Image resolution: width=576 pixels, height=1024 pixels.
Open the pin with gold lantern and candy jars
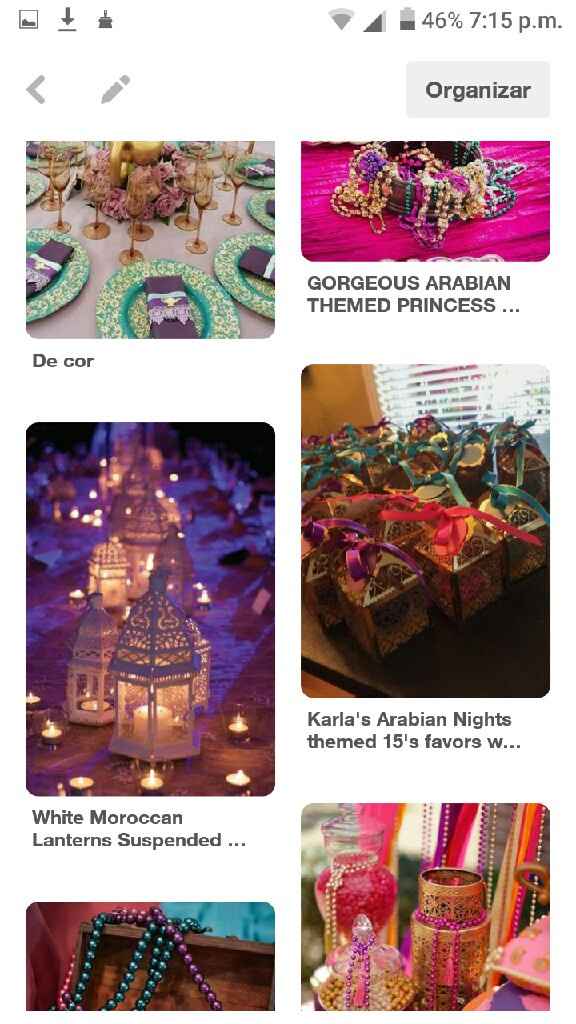point(425,906)
